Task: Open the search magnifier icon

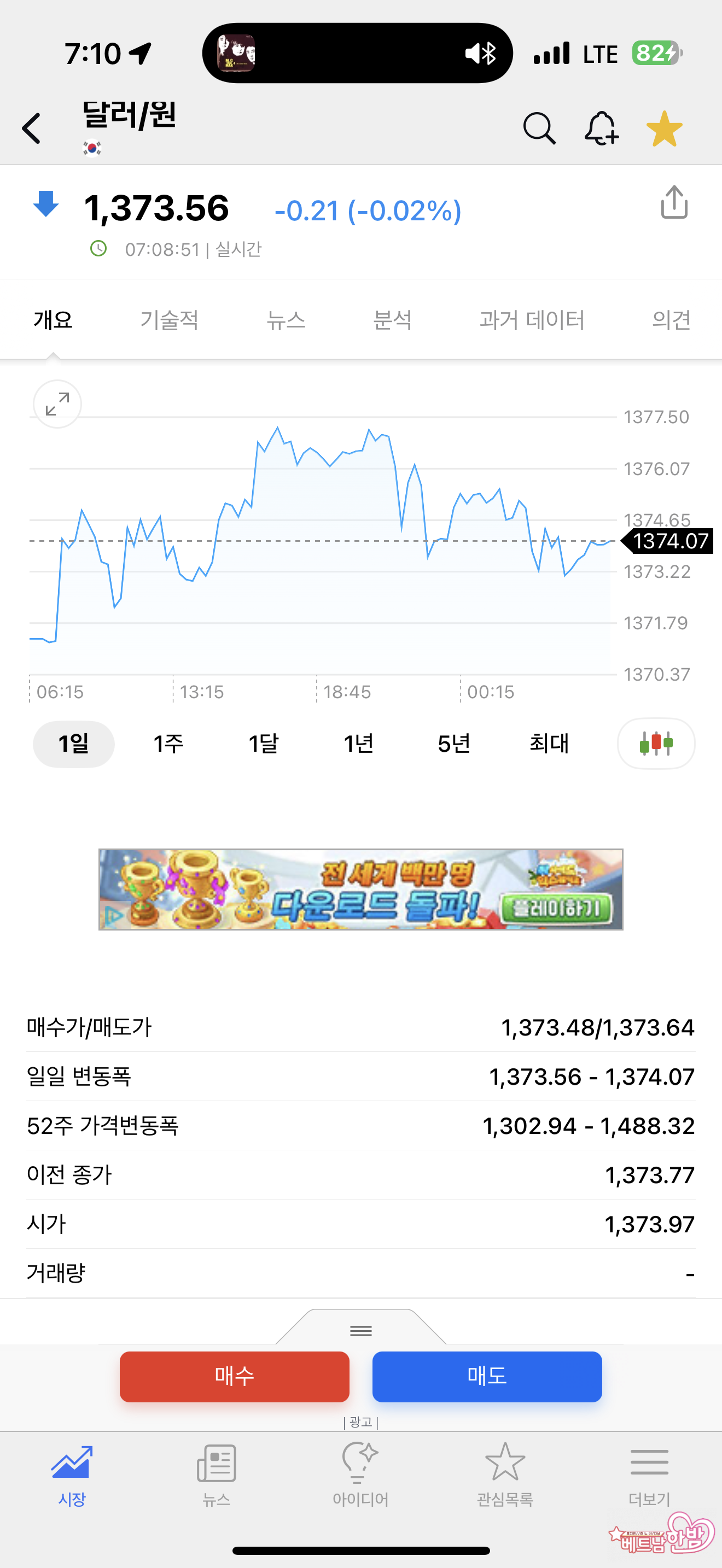Action: click(x=539, y=128)
